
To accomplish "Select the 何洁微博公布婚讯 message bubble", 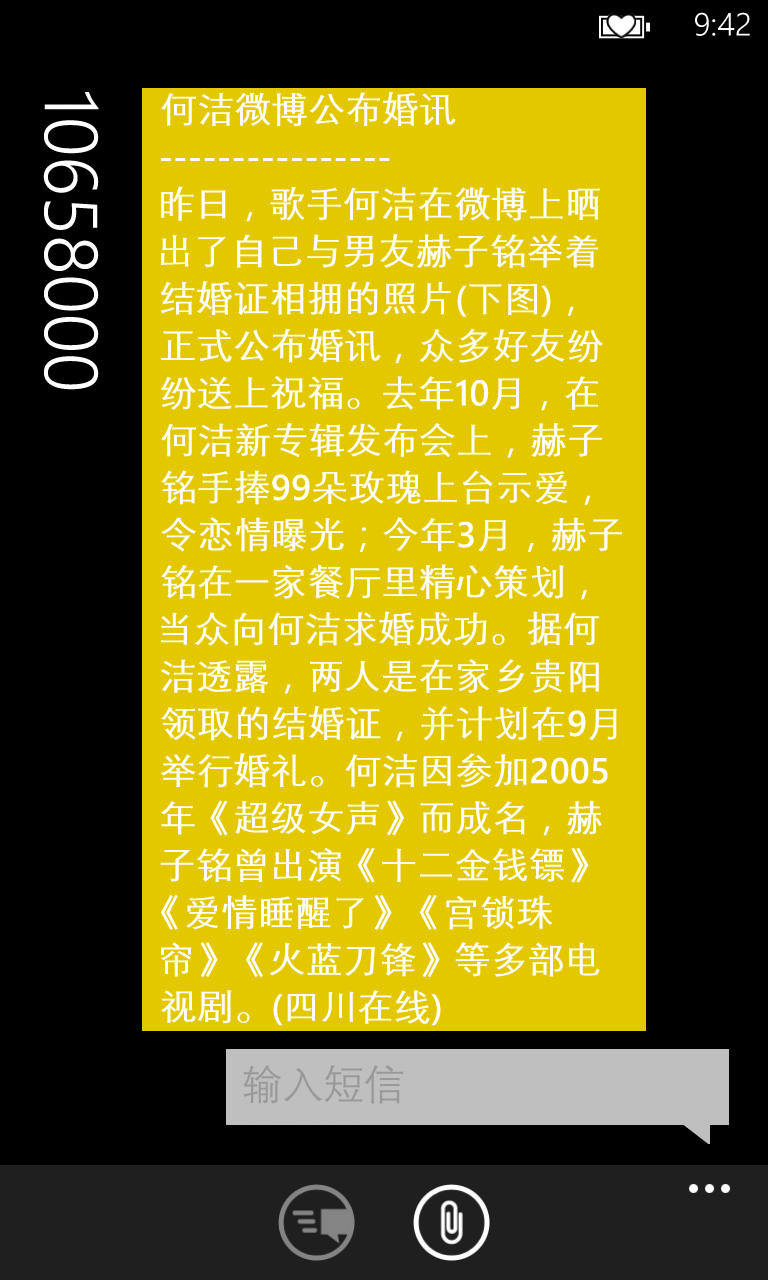I will tap(393, 559).
